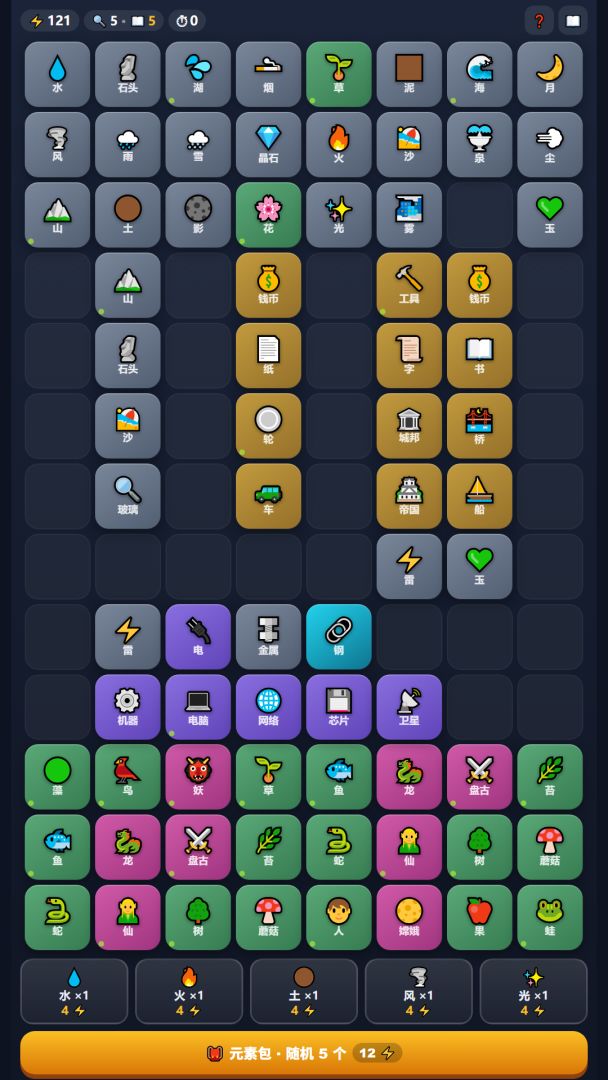Select the 晶石 diamond tile
This screenshot has width=608, height=1080.
[x=269, y=145]
